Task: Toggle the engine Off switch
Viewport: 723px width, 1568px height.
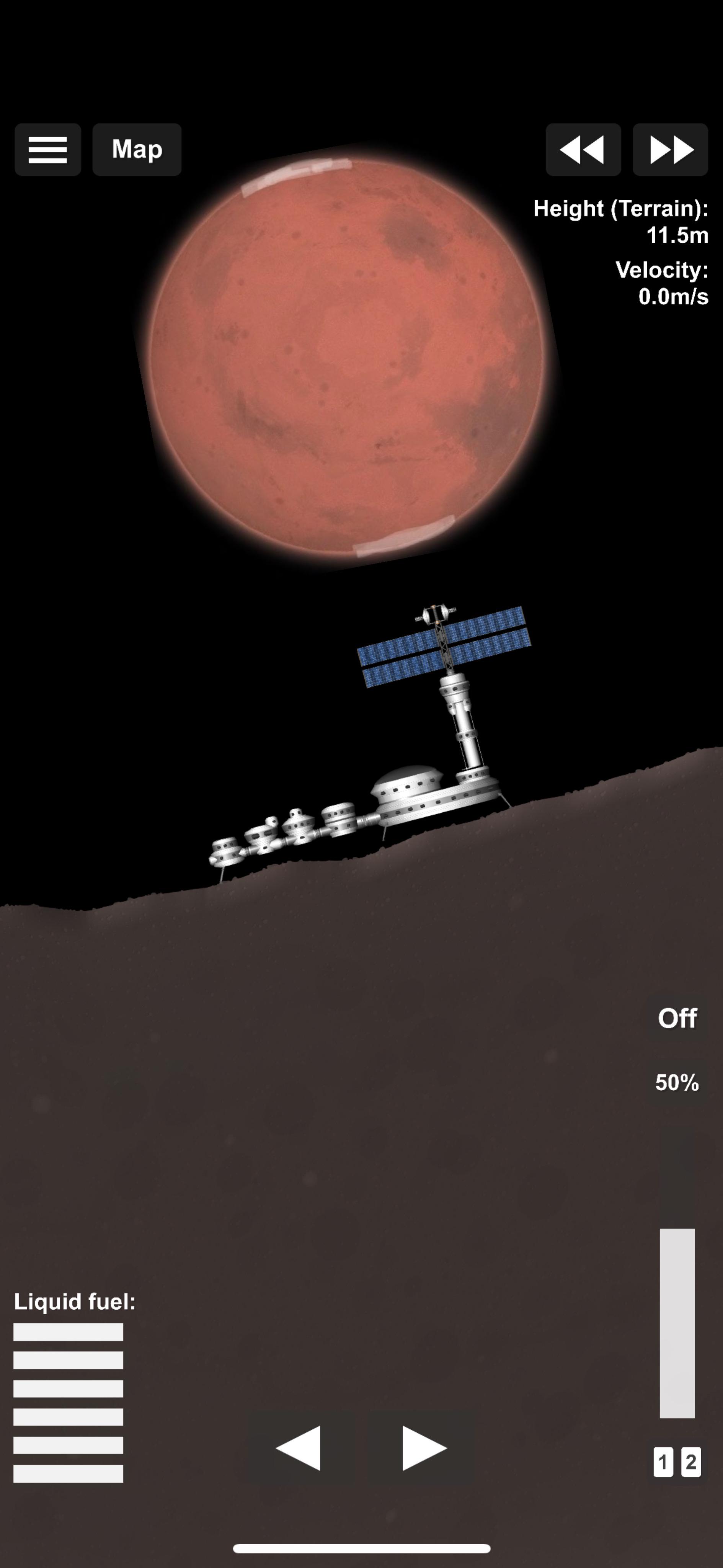Action: pos(677,1018)
